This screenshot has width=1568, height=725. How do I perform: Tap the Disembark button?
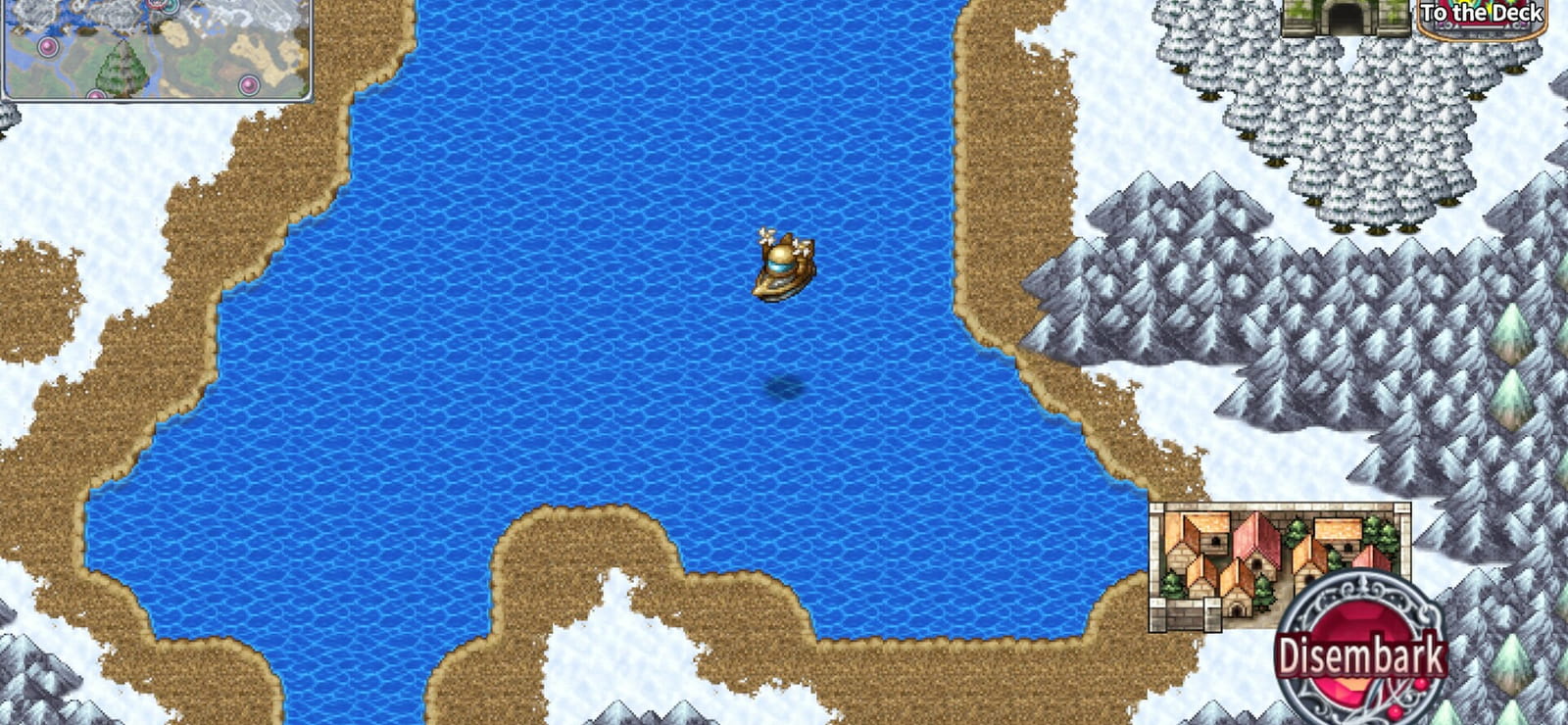(1361, 651)
